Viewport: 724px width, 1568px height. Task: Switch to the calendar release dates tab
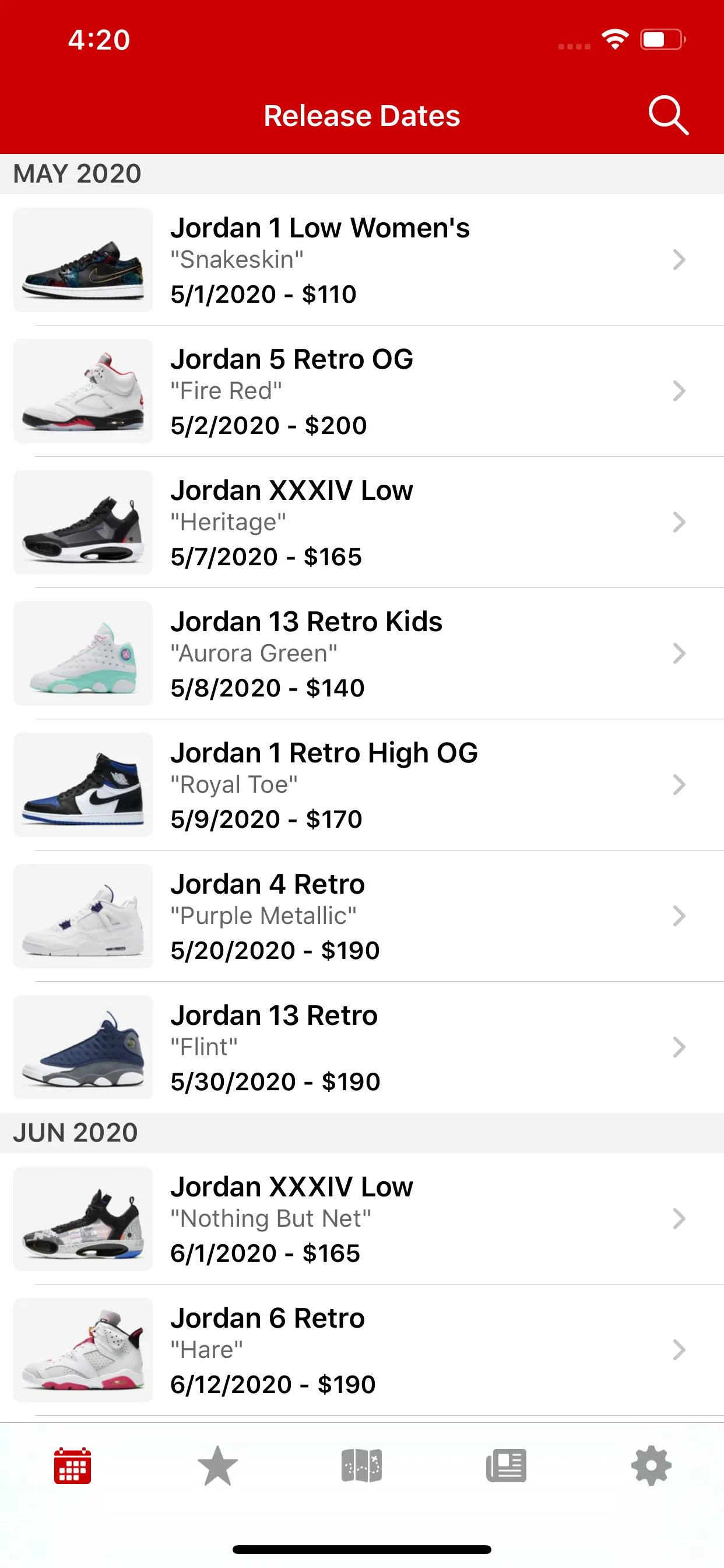pyautogui.click(x=72, y=1466)
